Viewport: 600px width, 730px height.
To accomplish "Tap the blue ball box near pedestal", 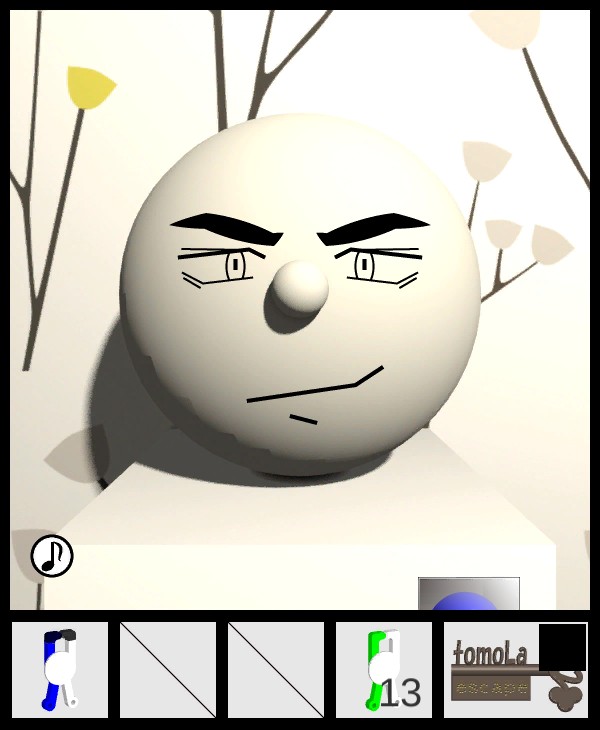I will coord(468,594).
